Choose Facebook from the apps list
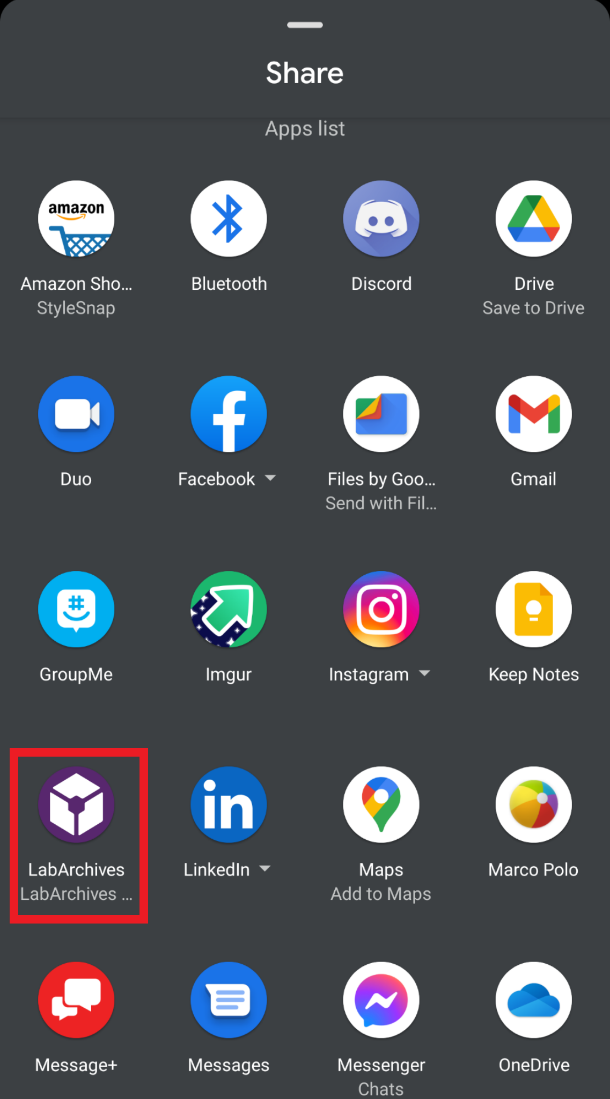 point(229,415)
